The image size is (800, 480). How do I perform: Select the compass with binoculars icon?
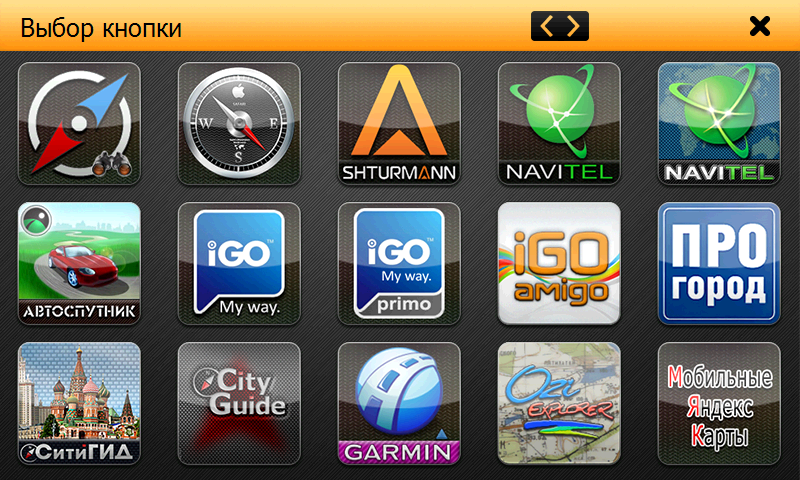(x=79, y=124)
